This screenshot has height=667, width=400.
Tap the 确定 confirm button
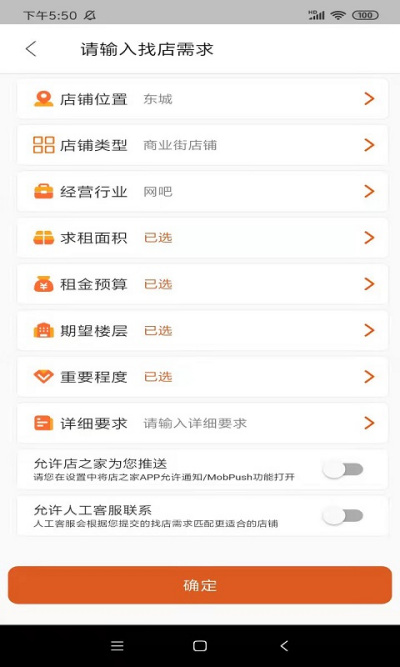pos(200,585)
